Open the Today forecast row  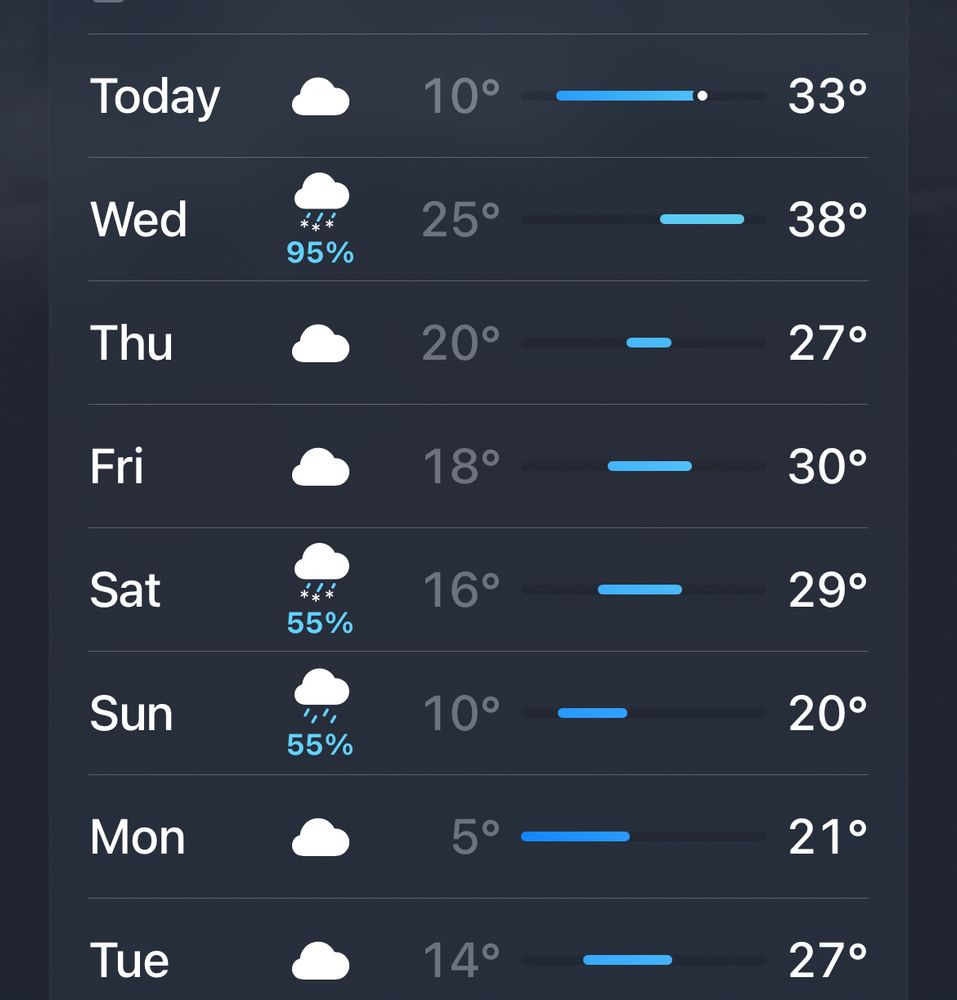click(x=478, y=95)
